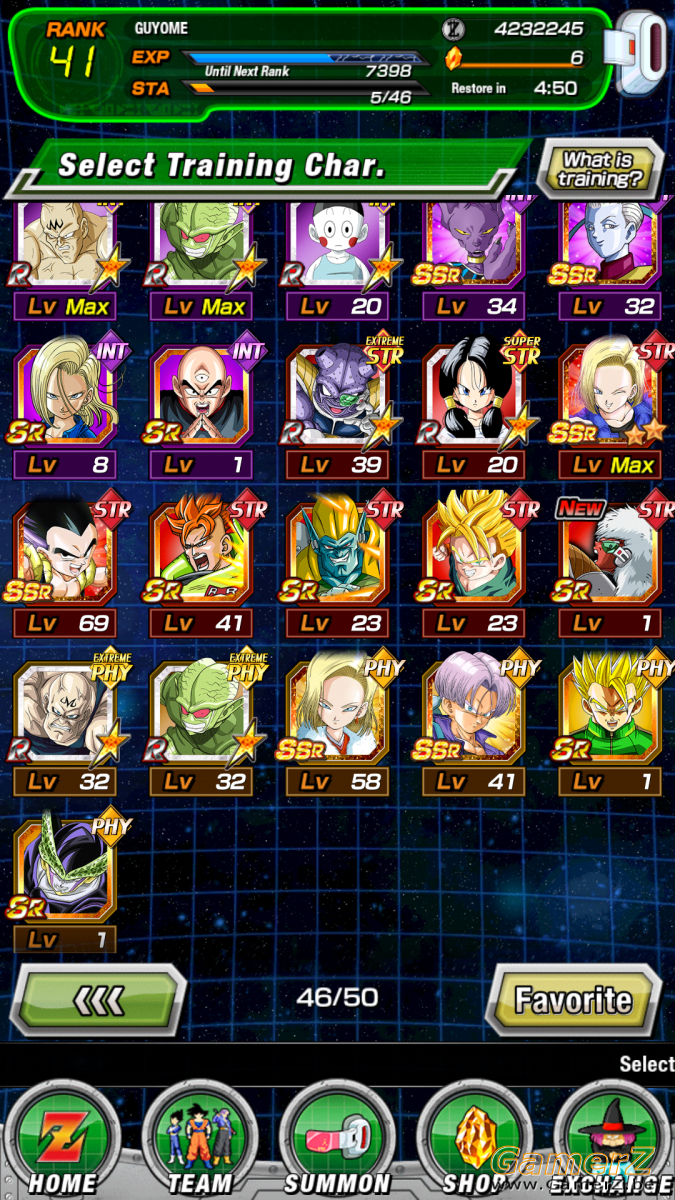675x1200 pixels.
Task: Select the Super STR character at Lv 20
Action: pos(473,410)
